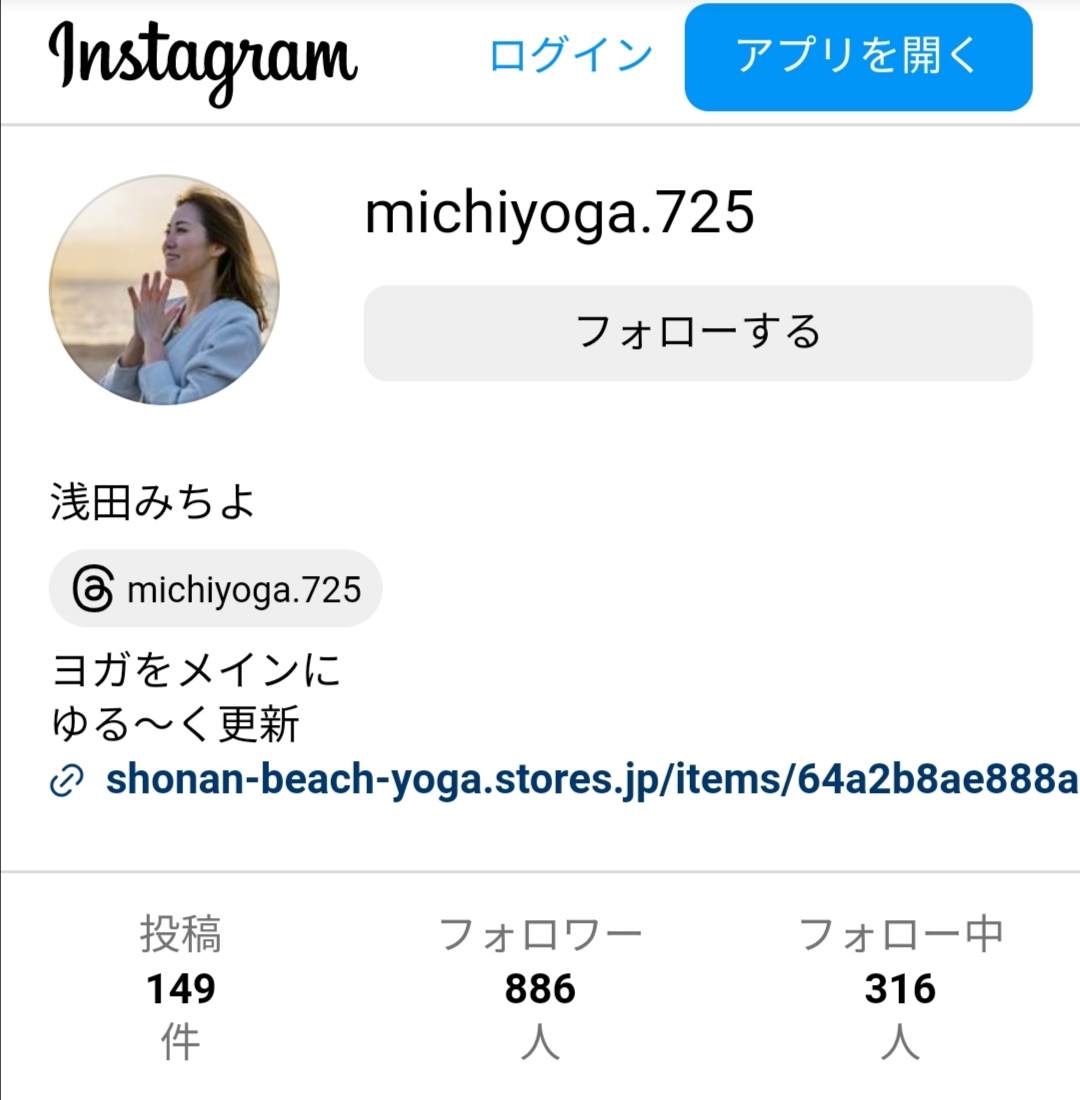The image size is (1080, 1100).
Task: Tap アプリを開く button
Action: (x=858, y=57)
